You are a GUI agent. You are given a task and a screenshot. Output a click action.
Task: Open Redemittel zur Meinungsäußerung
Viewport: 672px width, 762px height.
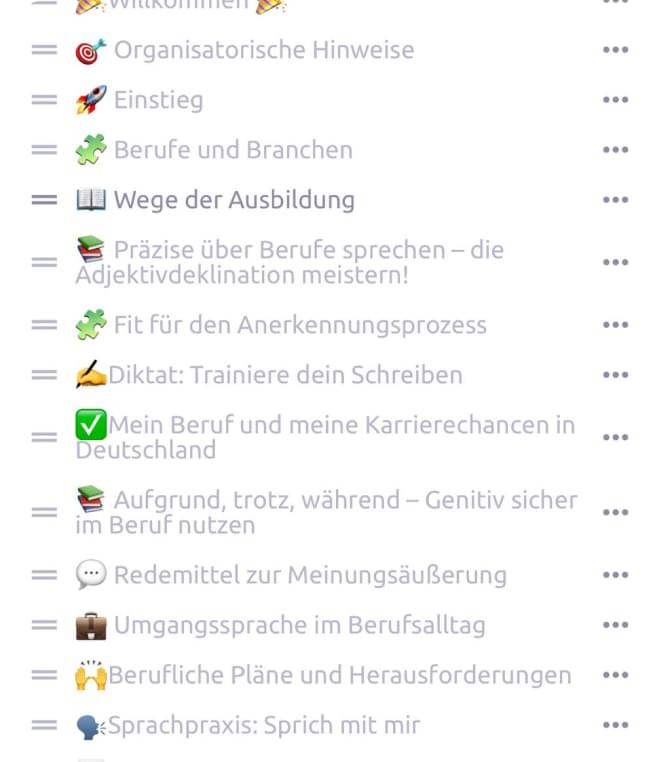tap(309, 575)
